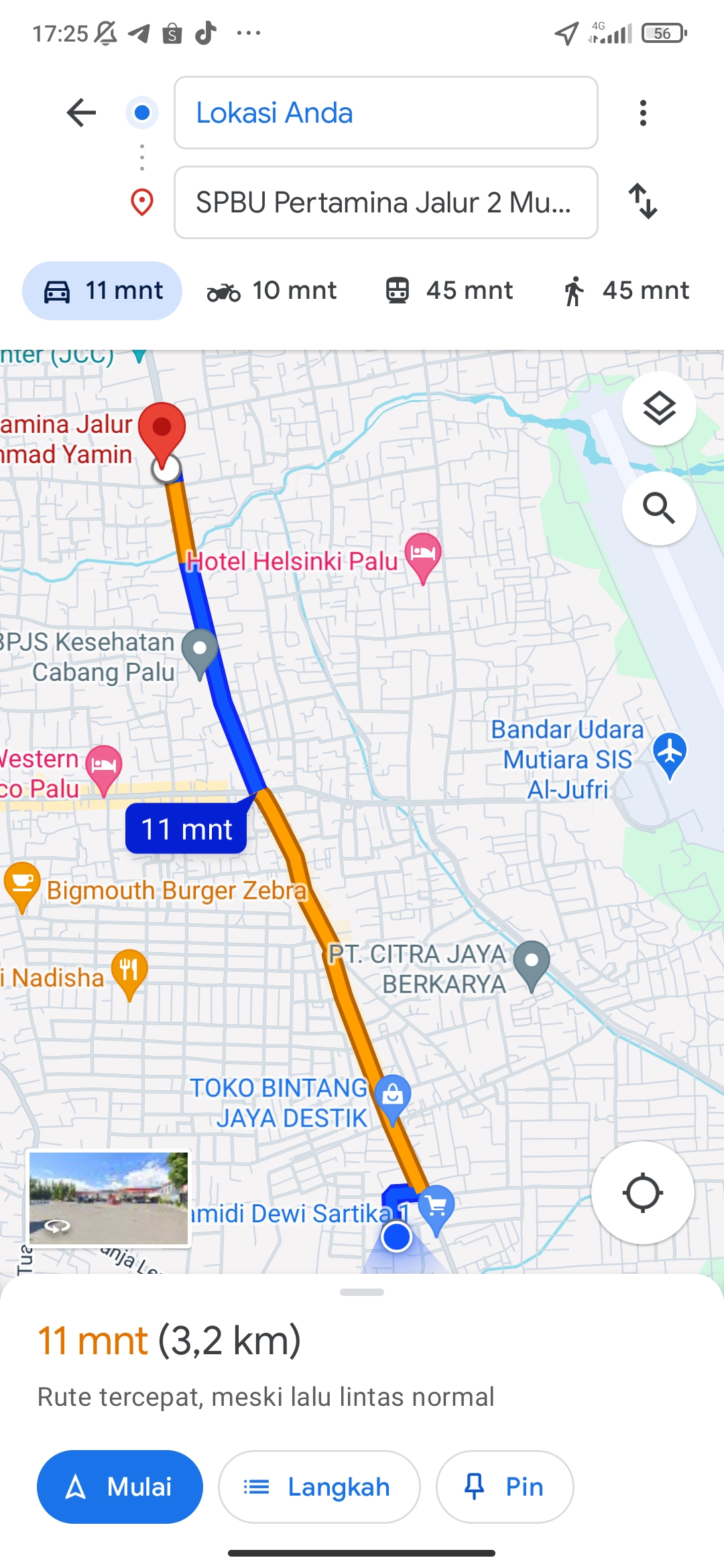The height and width of the screenshot is (1568, 724).
Task: Switch to motorcycle mode 10 mnt
Action: pyautogui.click(x=271, y=291)
